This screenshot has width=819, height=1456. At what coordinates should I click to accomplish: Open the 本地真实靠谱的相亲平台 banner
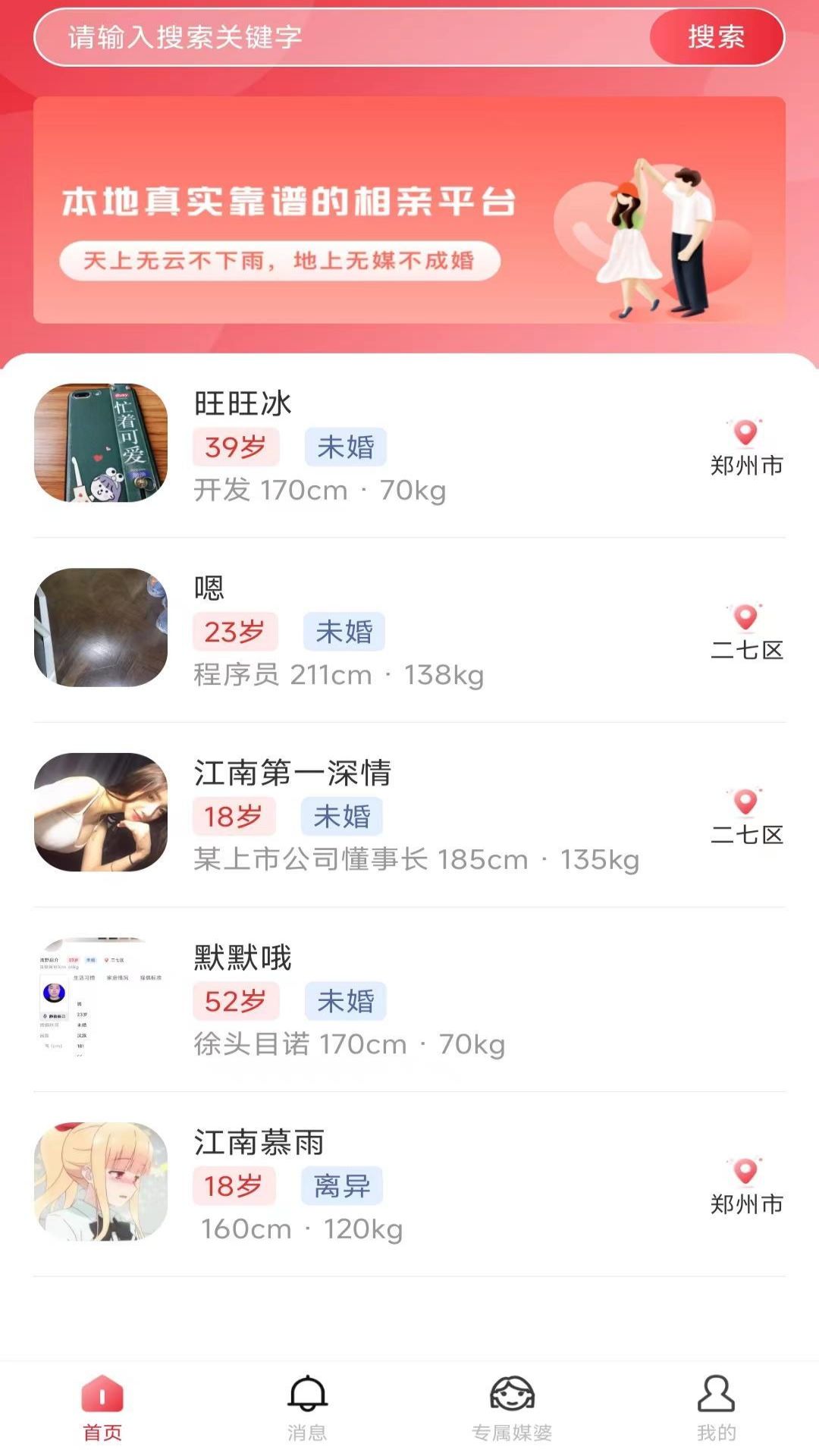coord(409,210)
